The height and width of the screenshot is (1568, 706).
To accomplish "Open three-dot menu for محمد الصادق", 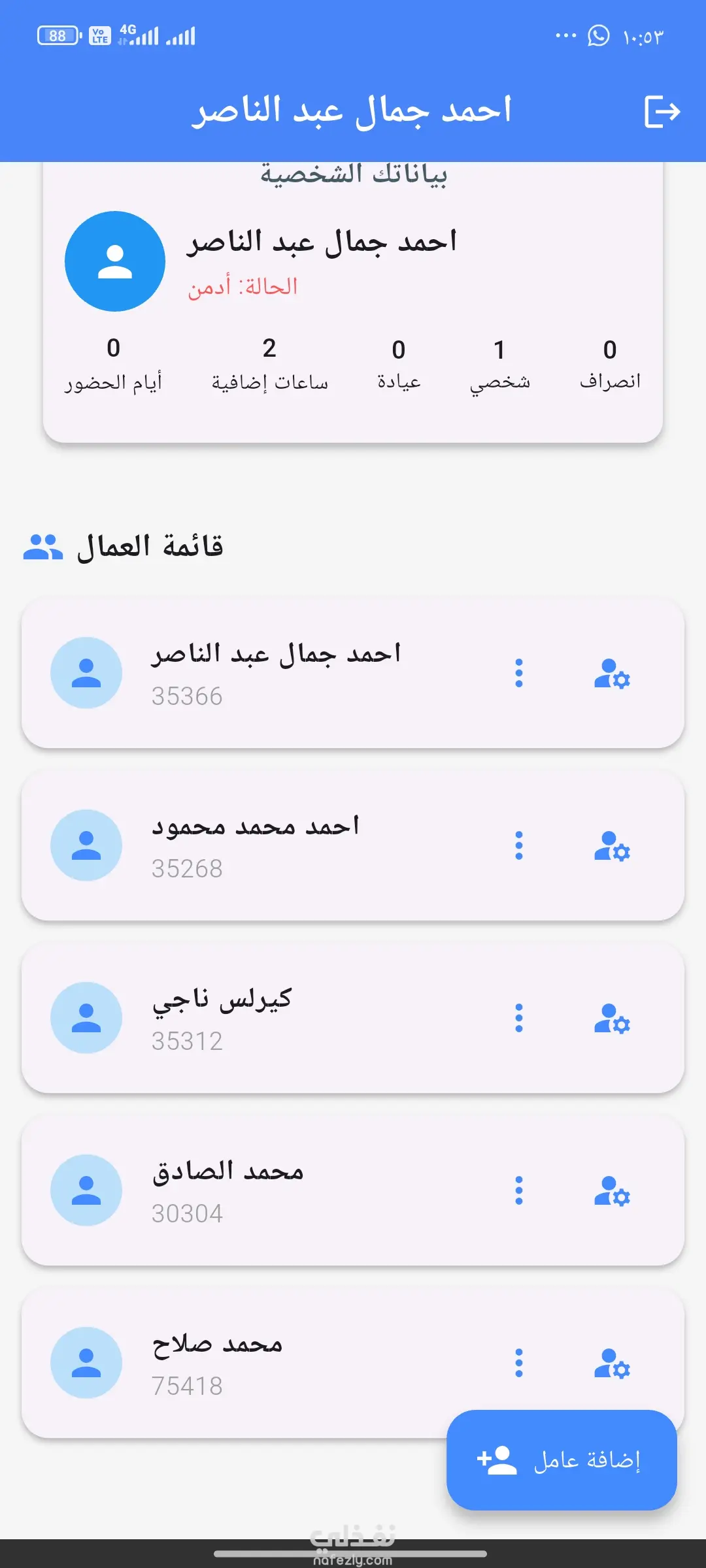I will tap(519, 1190).
